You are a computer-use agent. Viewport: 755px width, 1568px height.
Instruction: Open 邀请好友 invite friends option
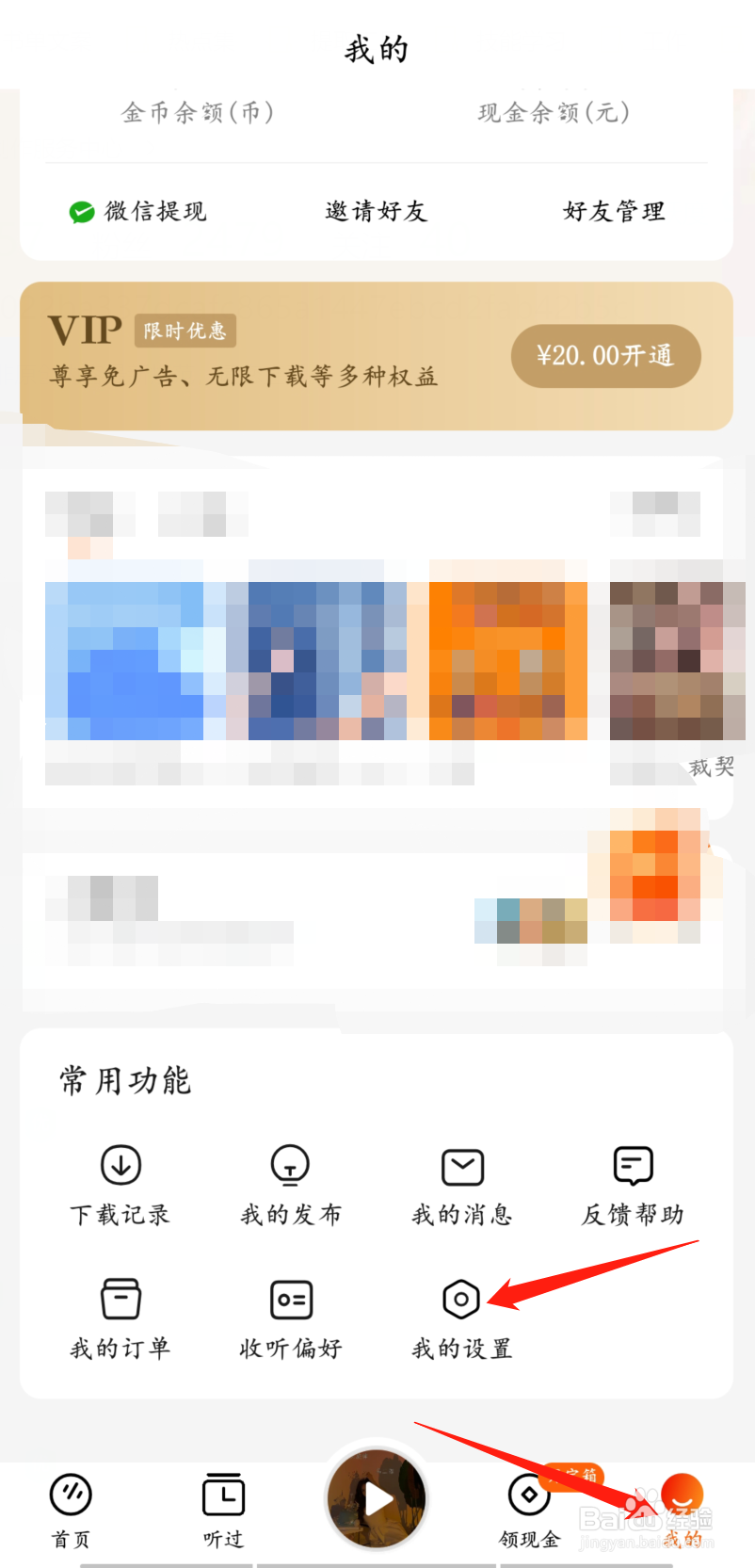point(375,212)
